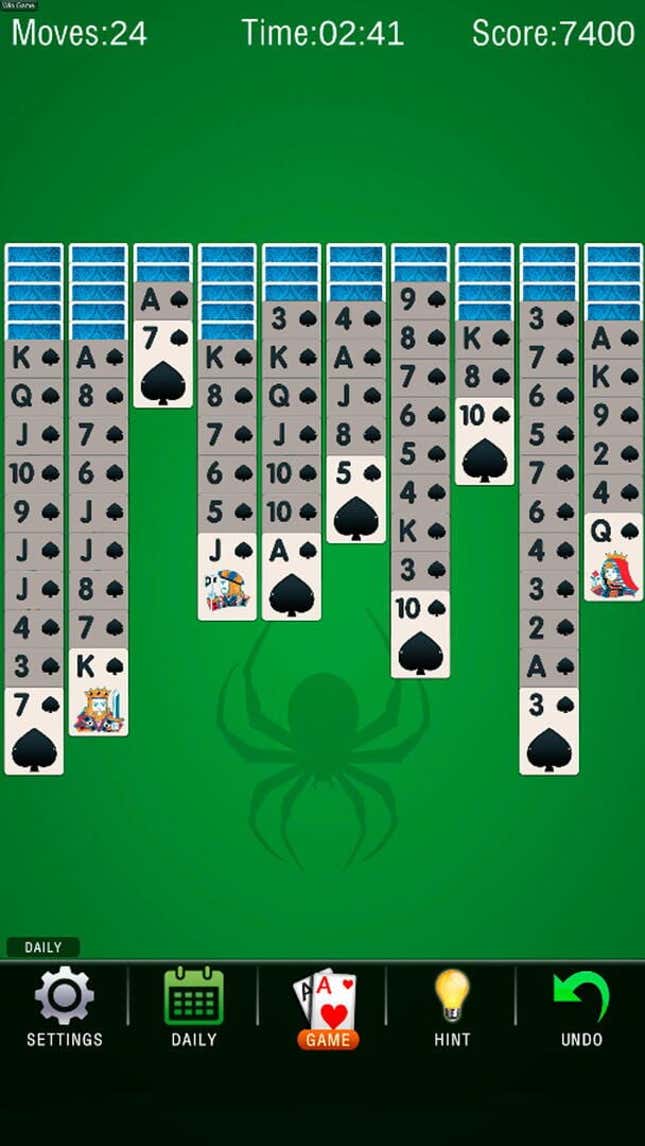Select the Queen of spades face card

point(613,559)
